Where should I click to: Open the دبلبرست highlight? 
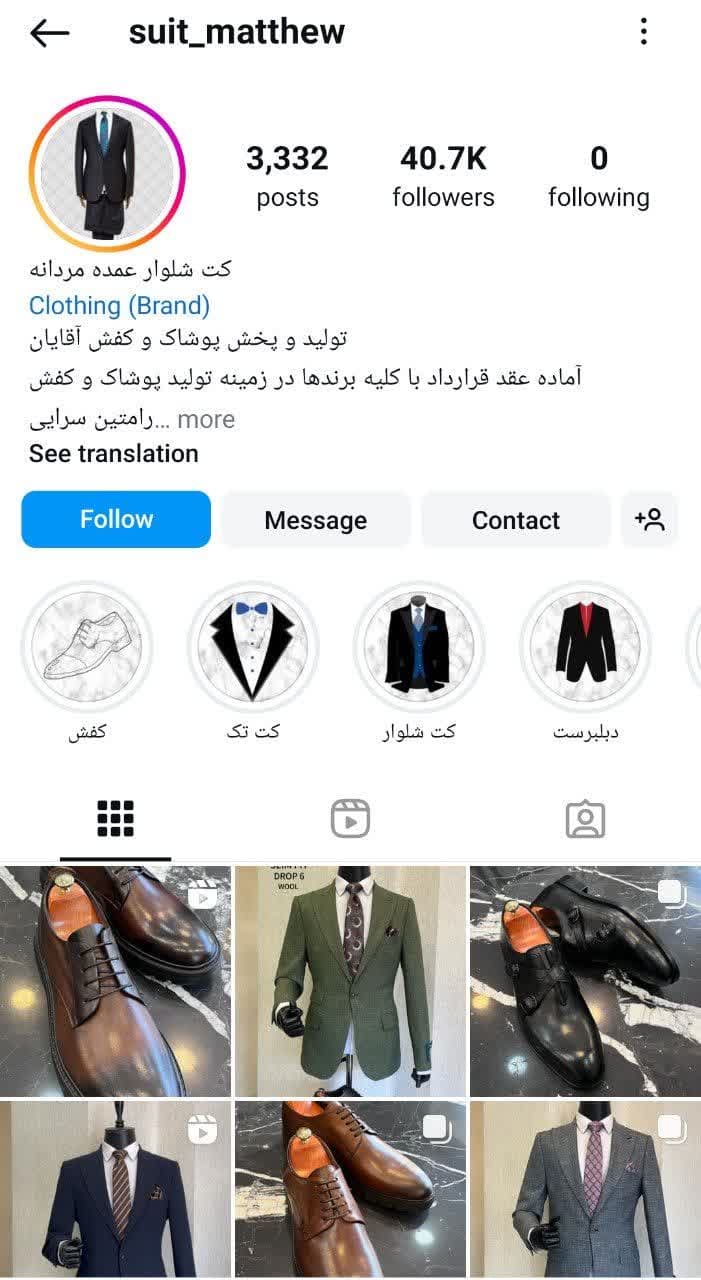(585, 648)
